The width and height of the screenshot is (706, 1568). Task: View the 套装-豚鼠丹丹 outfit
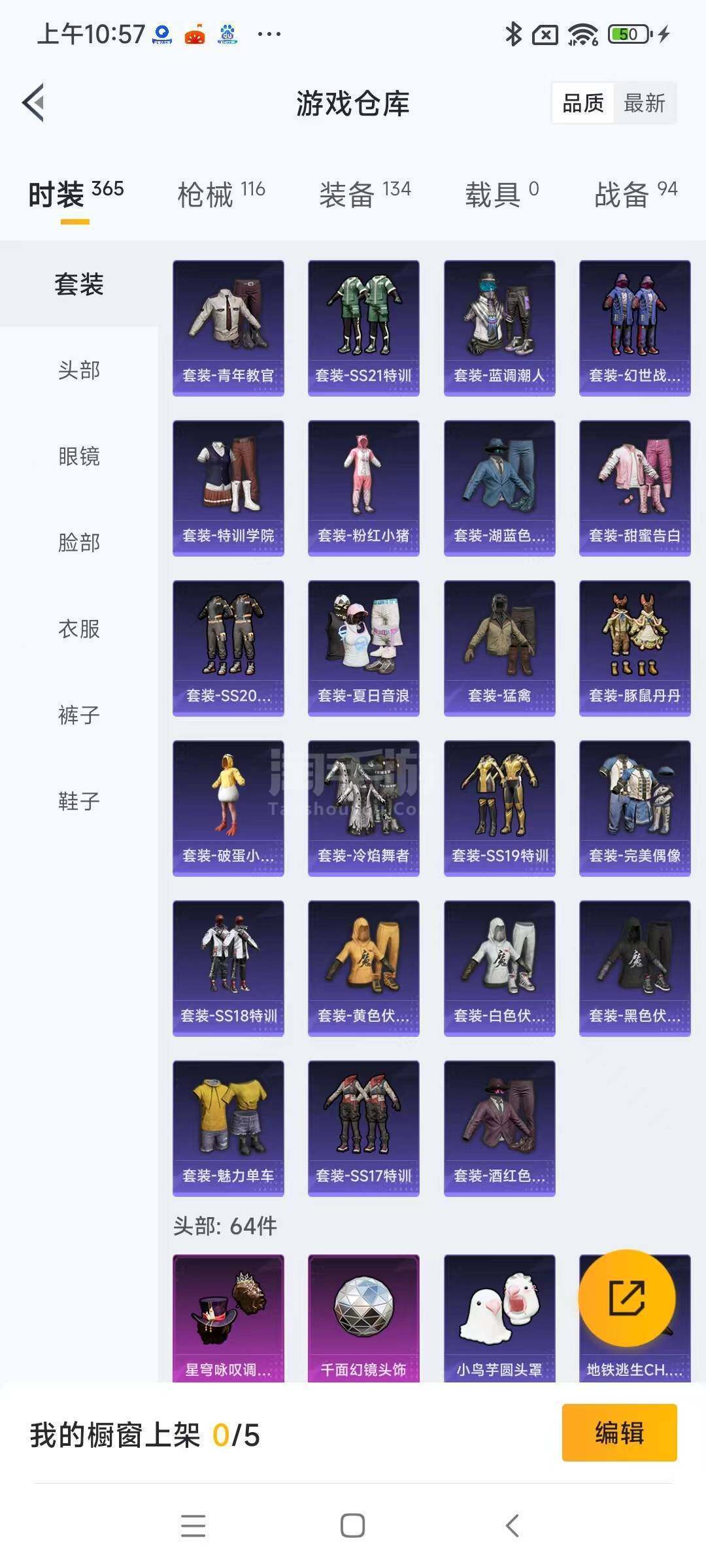click(635, 648)
